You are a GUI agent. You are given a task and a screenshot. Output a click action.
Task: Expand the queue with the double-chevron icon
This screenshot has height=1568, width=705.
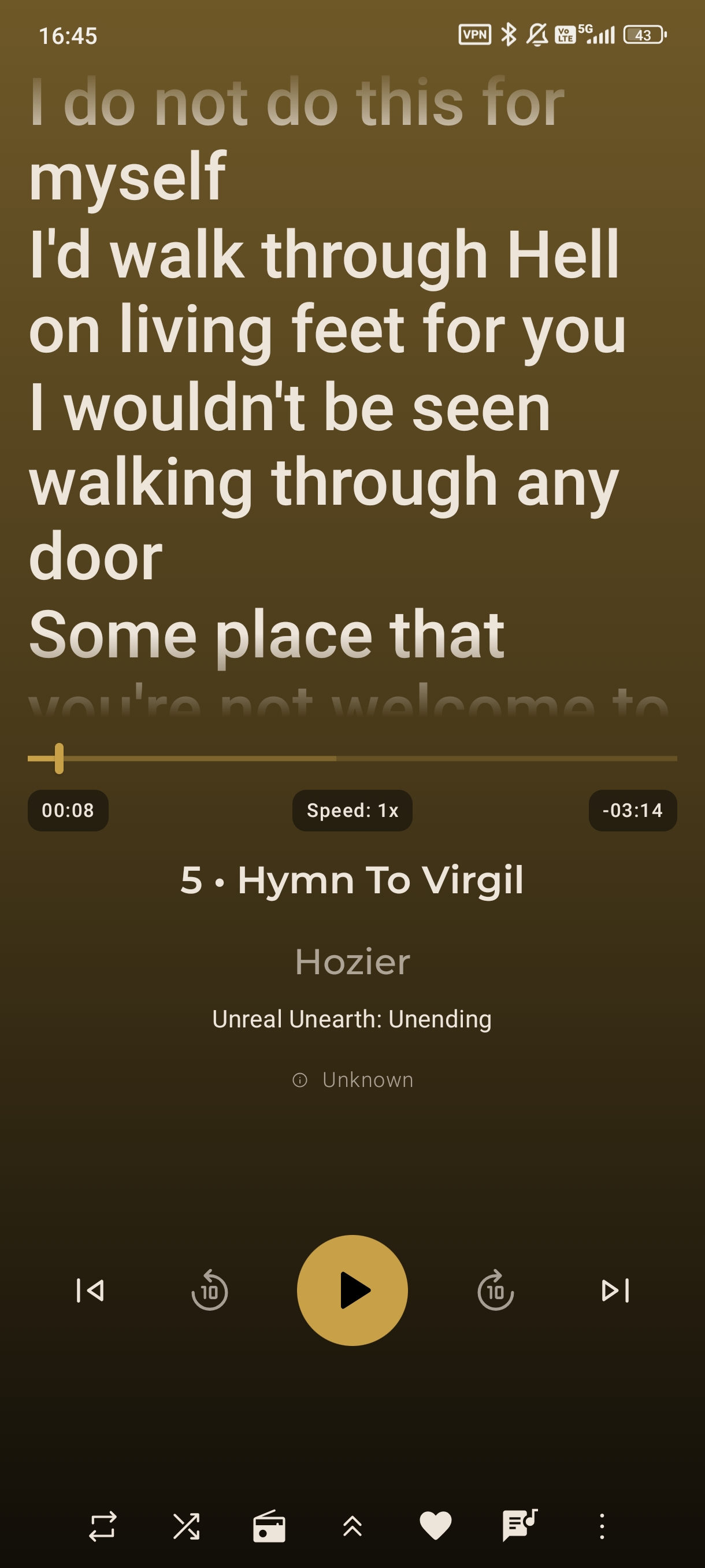pos(352,1526)
